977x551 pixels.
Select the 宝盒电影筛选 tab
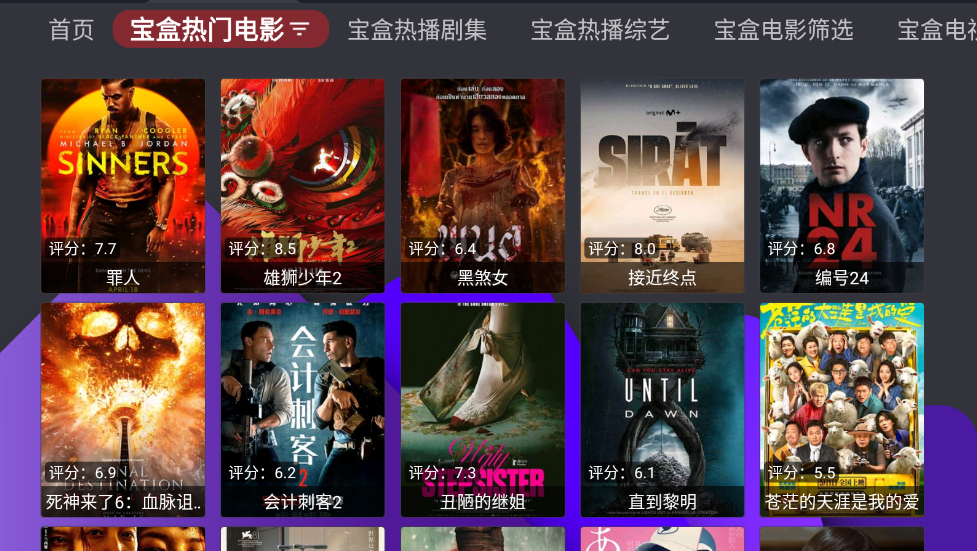click(x=783, y=30)
